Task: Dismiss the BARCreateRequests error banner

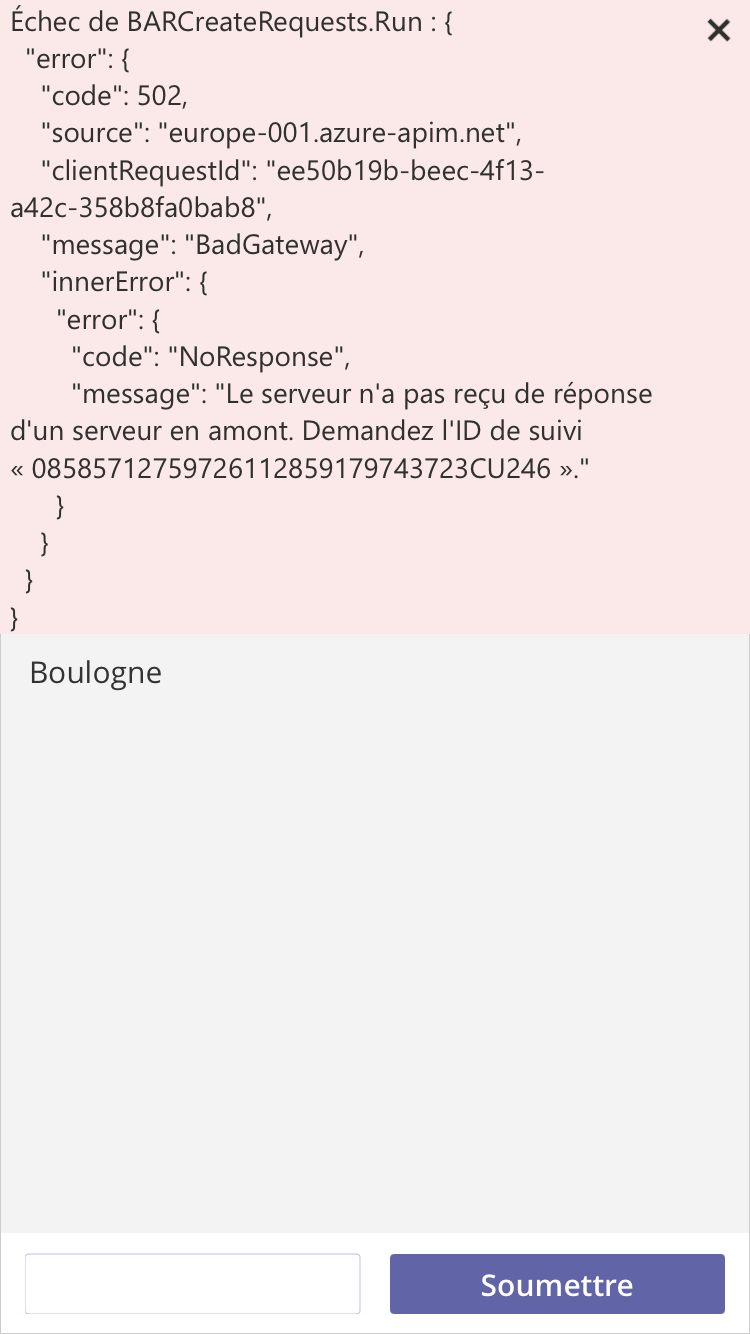Action: [718, 30]
